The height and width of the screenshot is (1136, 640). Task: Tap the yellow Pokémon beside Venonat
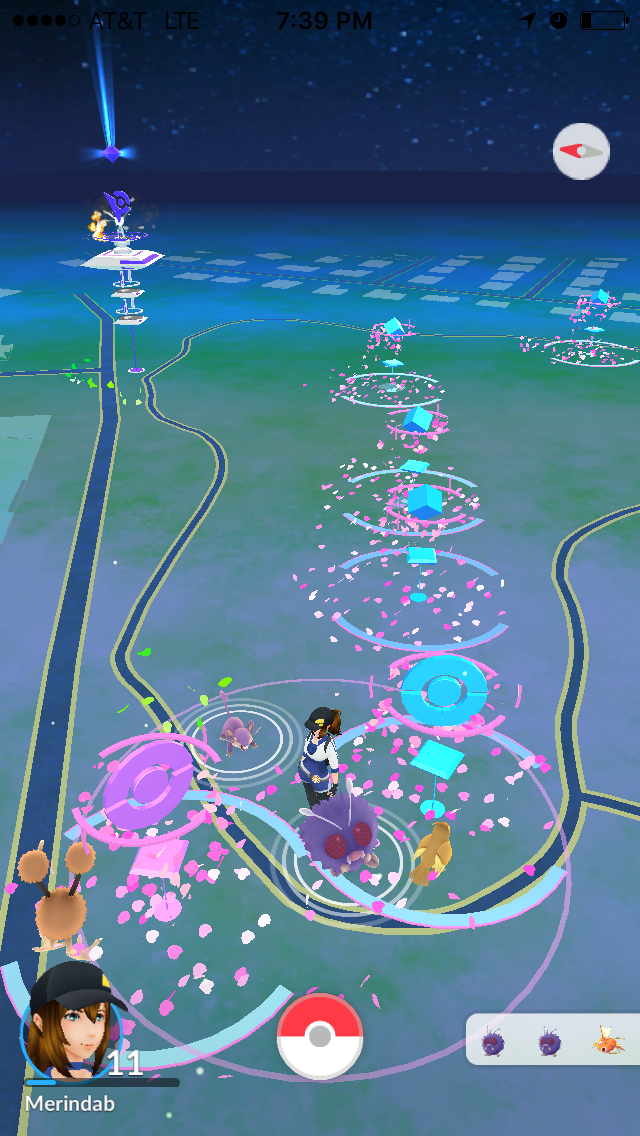click(x=432, y=852)
